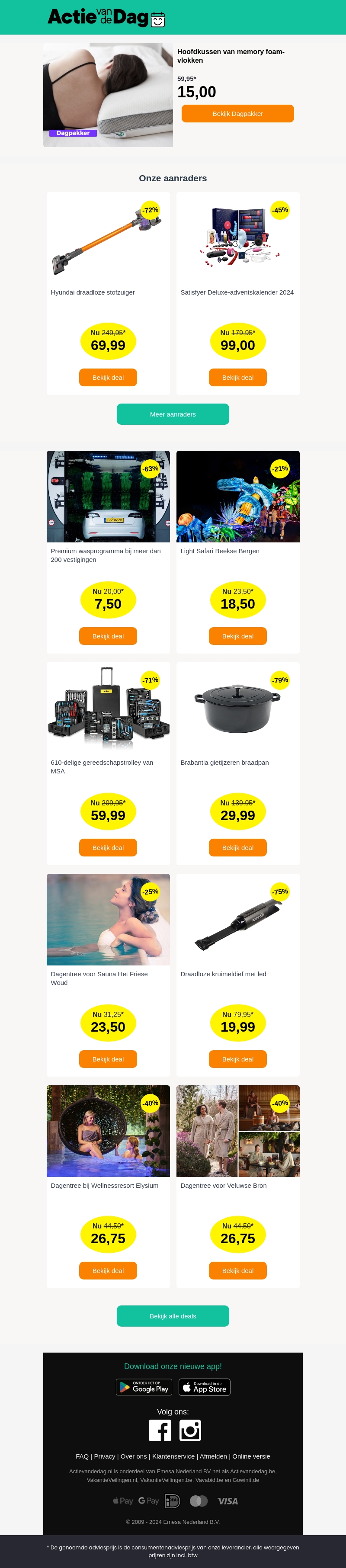Open the Klantenservice link
Viewport: 346px width, 1568px height.
tap(173, 1456)
